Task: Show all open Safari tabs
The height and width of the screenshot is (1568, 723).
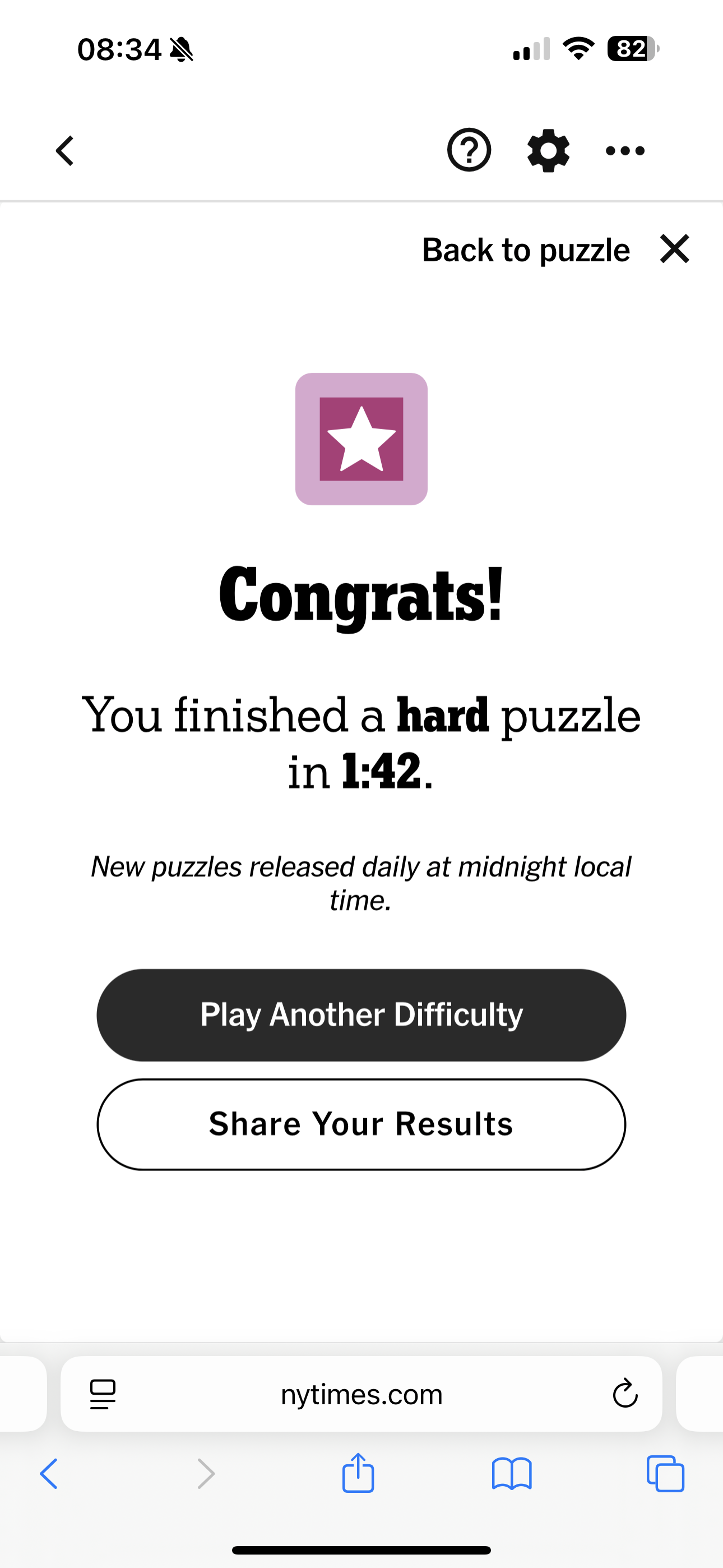Action: point(665,1474)
